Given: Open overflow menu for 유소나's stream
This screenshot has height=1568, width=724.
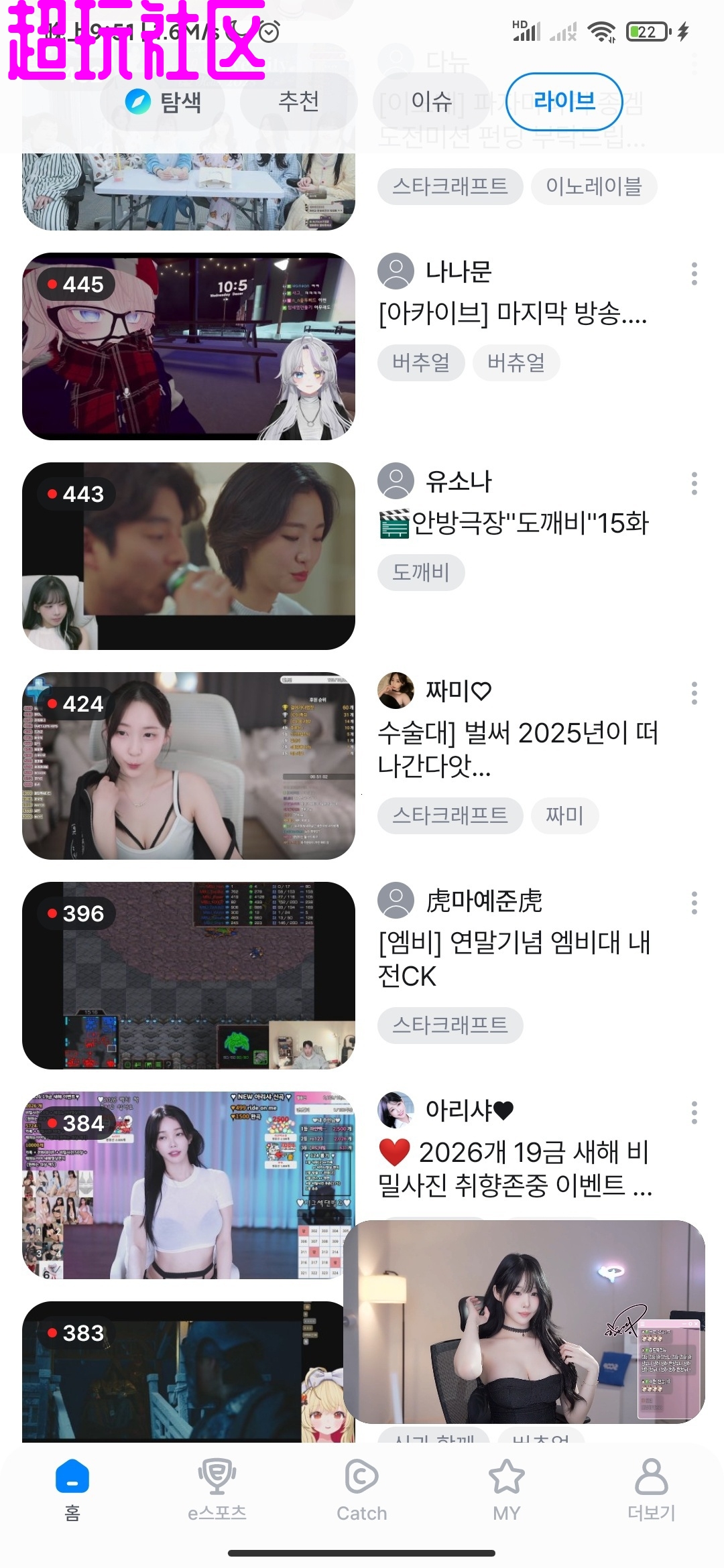Looking at the screenshot, I should [694, 483].
